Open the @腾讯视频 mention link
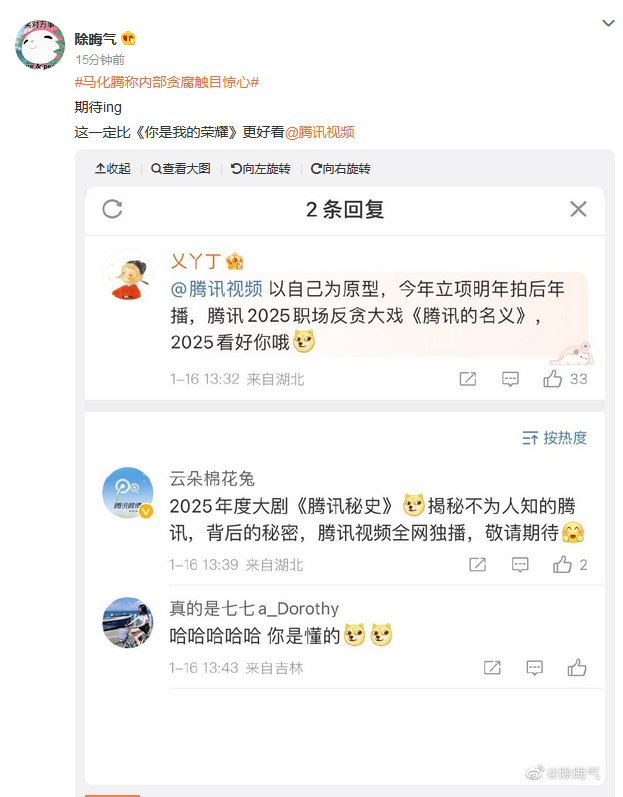Viewport: 623px width, 797px height. coord(320,132)
